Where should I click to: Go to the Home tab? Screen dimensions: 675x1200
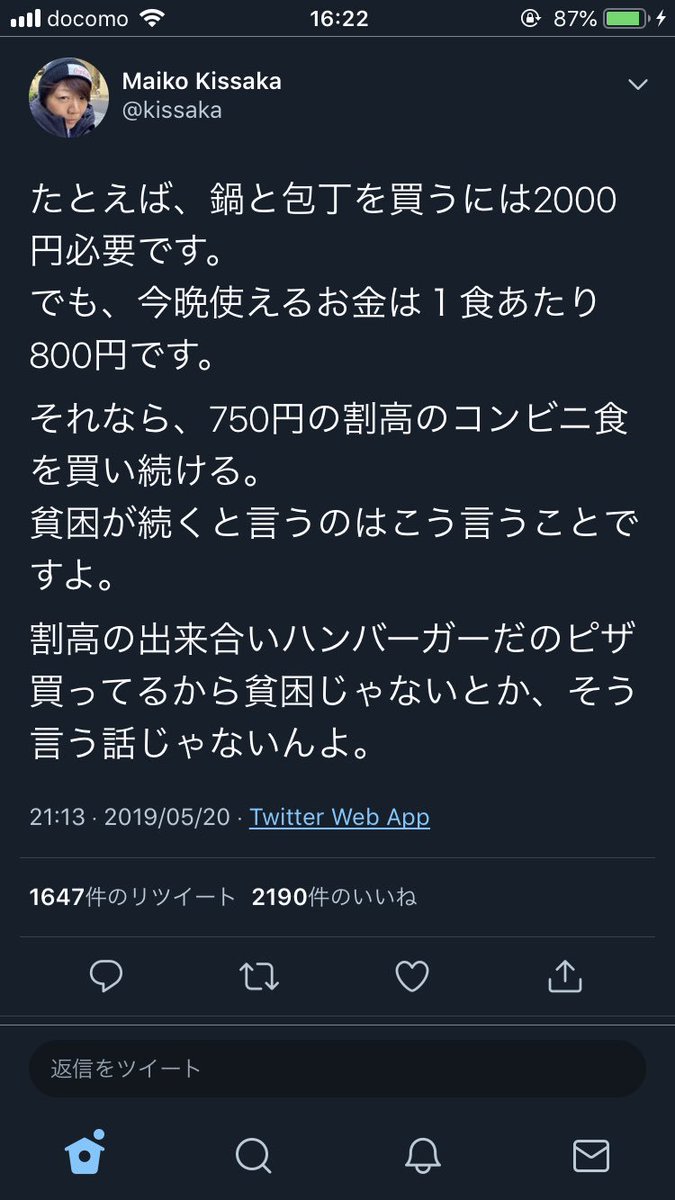[x=85, y=1154]
